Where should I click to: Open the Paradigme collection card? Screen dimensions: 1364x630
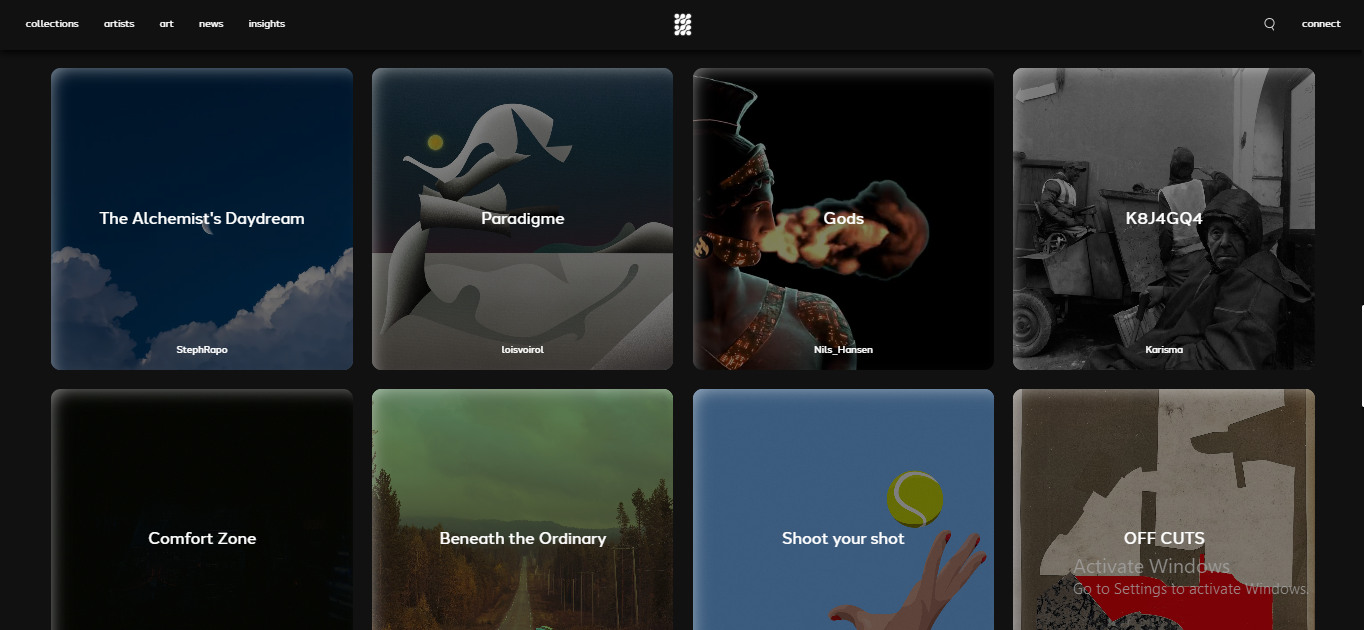(x=522, y=218)
